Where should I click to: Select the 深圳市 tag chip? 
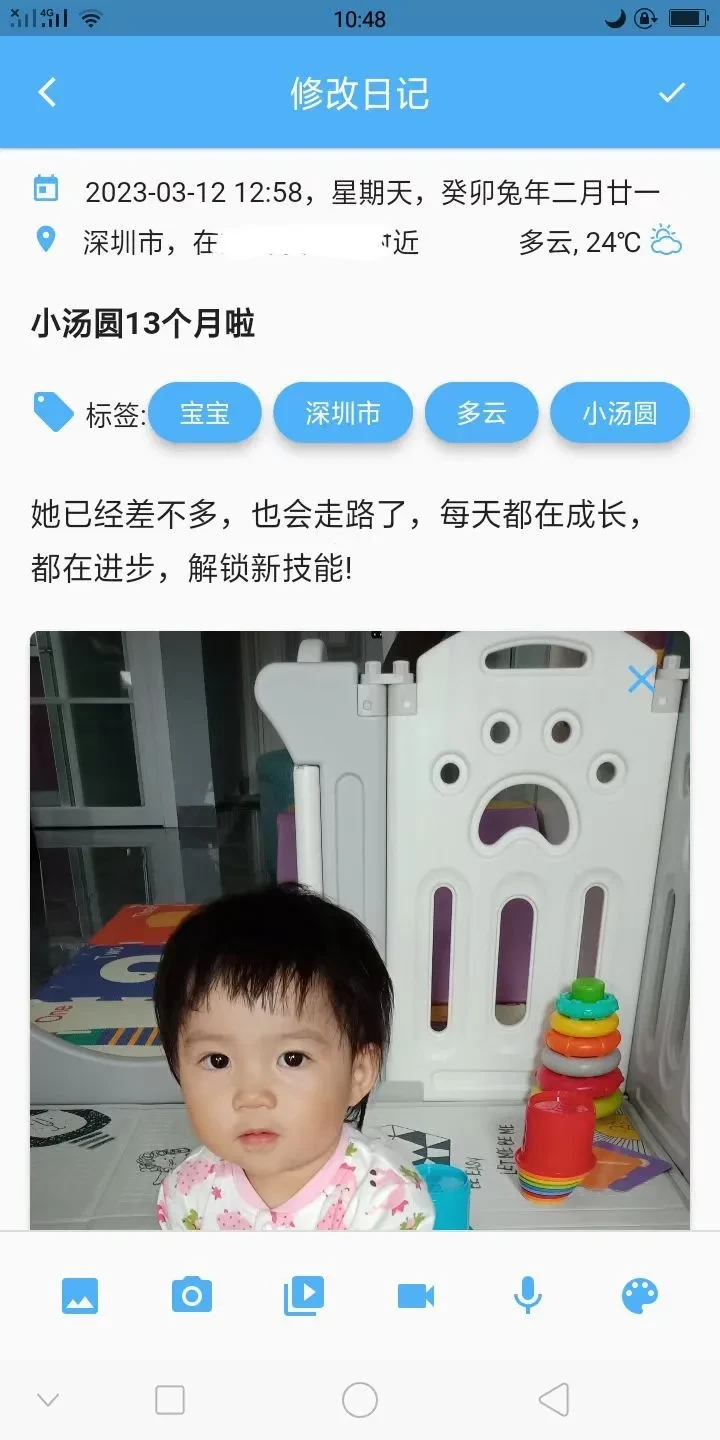[x=343, y=413]
